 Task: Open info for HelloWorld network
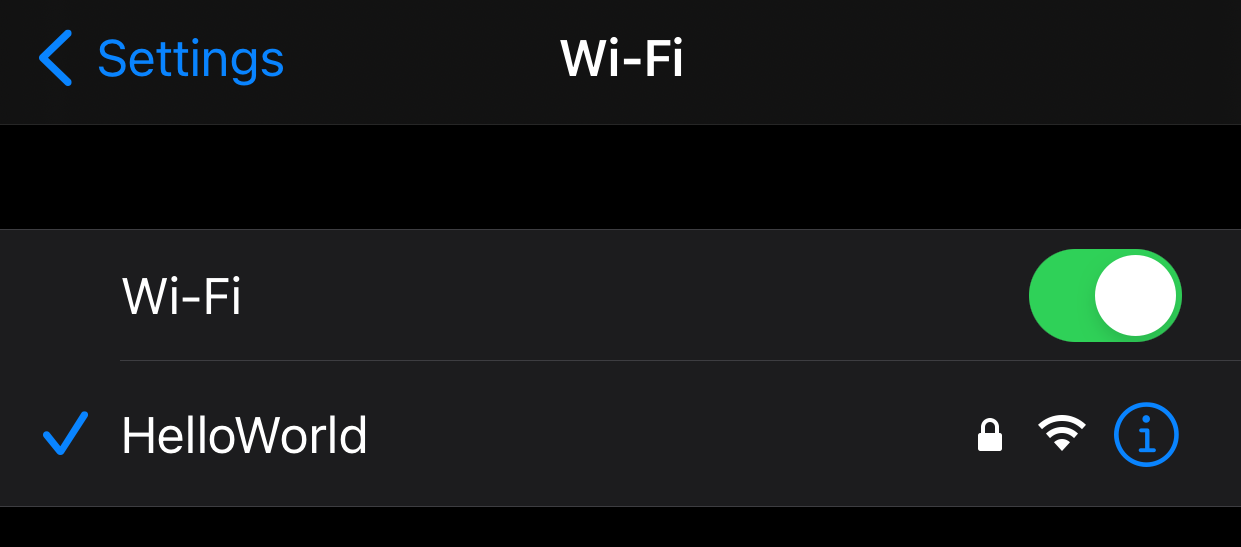coord(1146,435)
